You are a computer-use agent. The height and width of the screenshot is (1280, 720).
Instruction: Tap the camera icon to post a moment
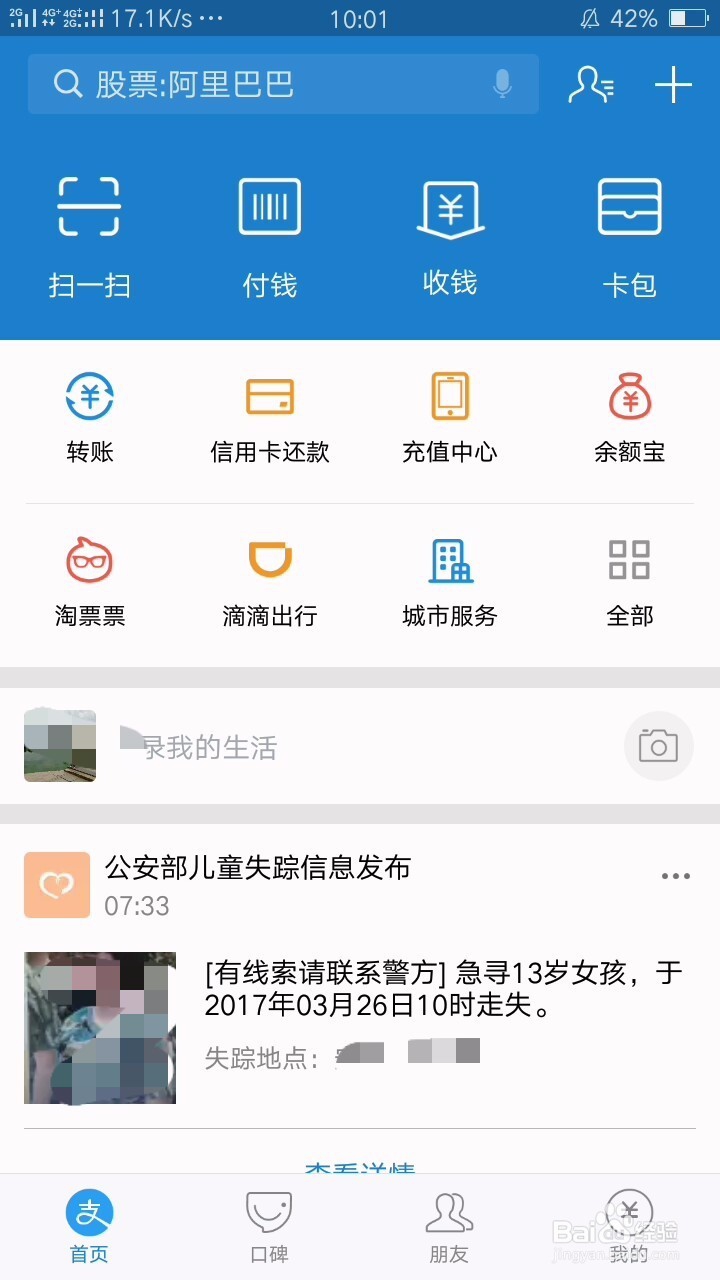click(658, 745)
